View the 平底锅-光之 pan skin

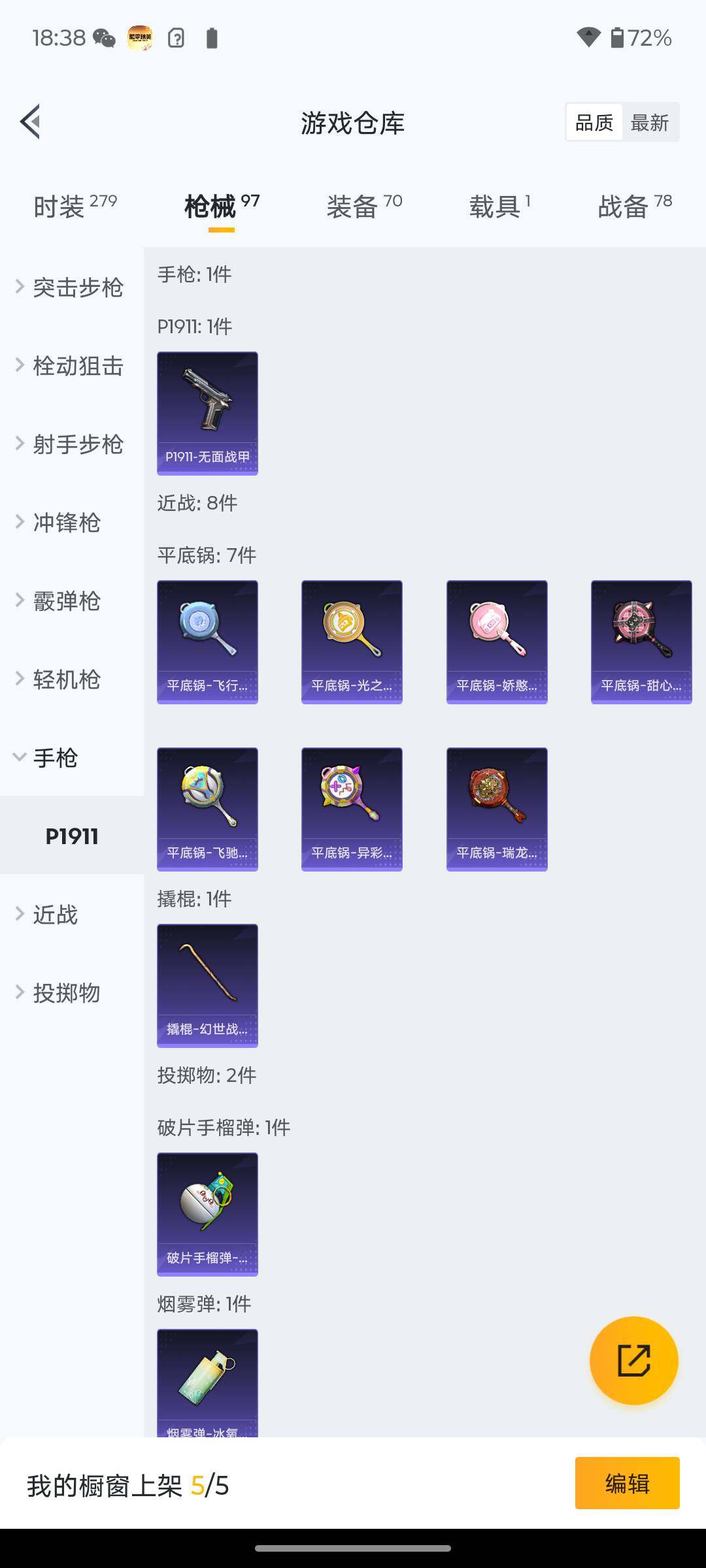(352, 642)
